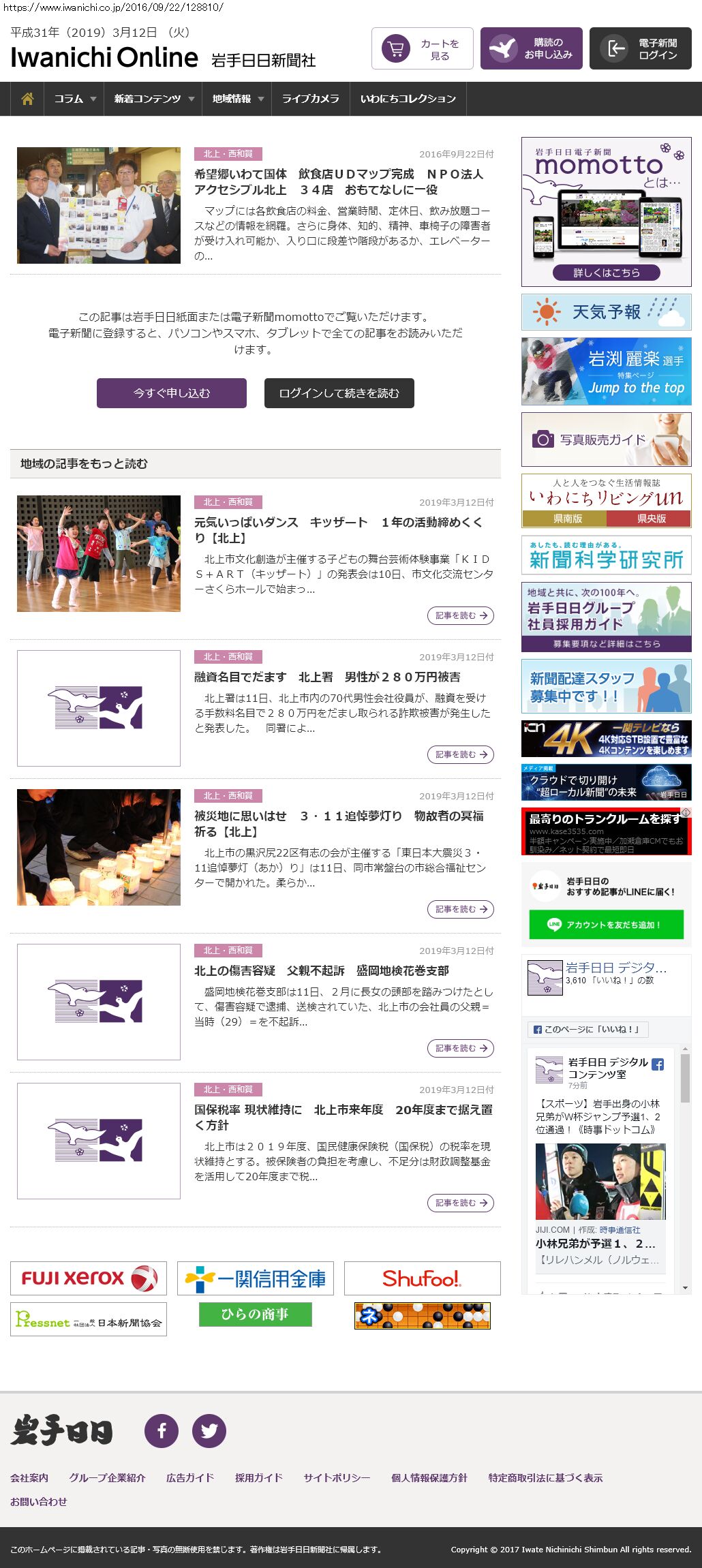The width and height of the screenshot is (702, 1568).
Task: Go to home via house icon
Action: click(27, 99)
